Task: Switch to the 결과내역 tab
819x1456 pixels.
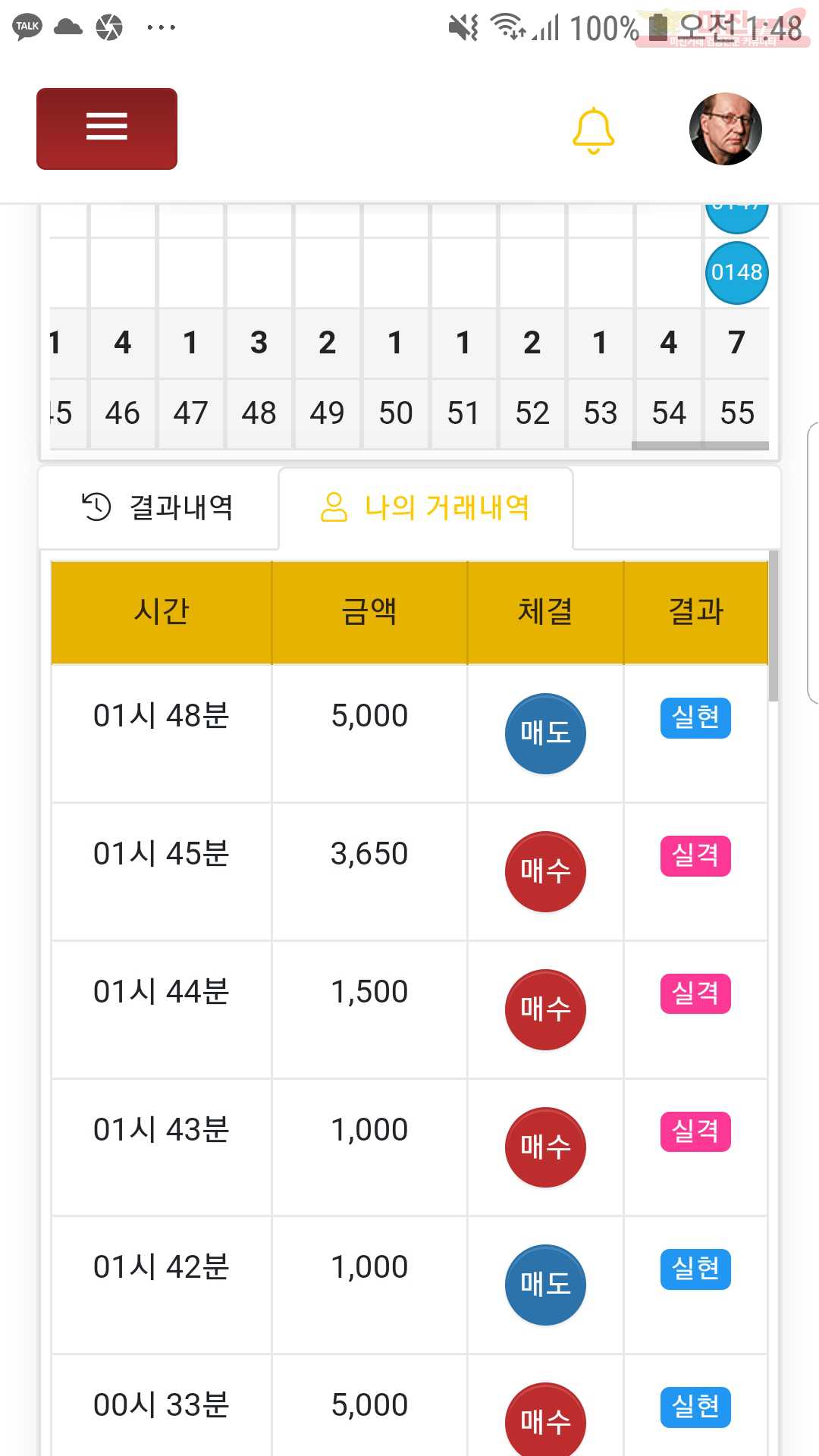Action: tap(158, 507)
